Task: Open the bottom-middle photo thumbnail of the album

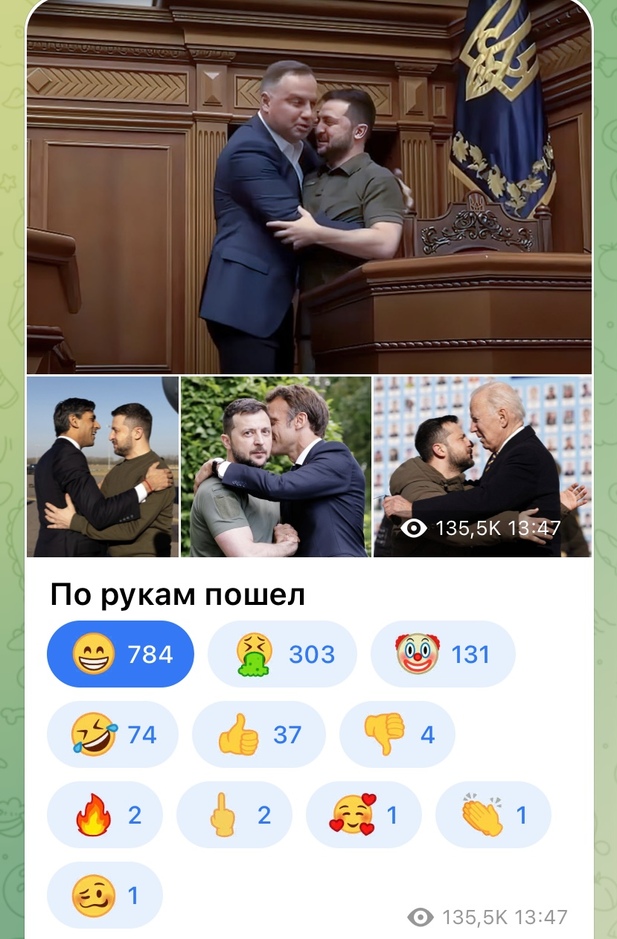Action: click(x=275, y=466)
